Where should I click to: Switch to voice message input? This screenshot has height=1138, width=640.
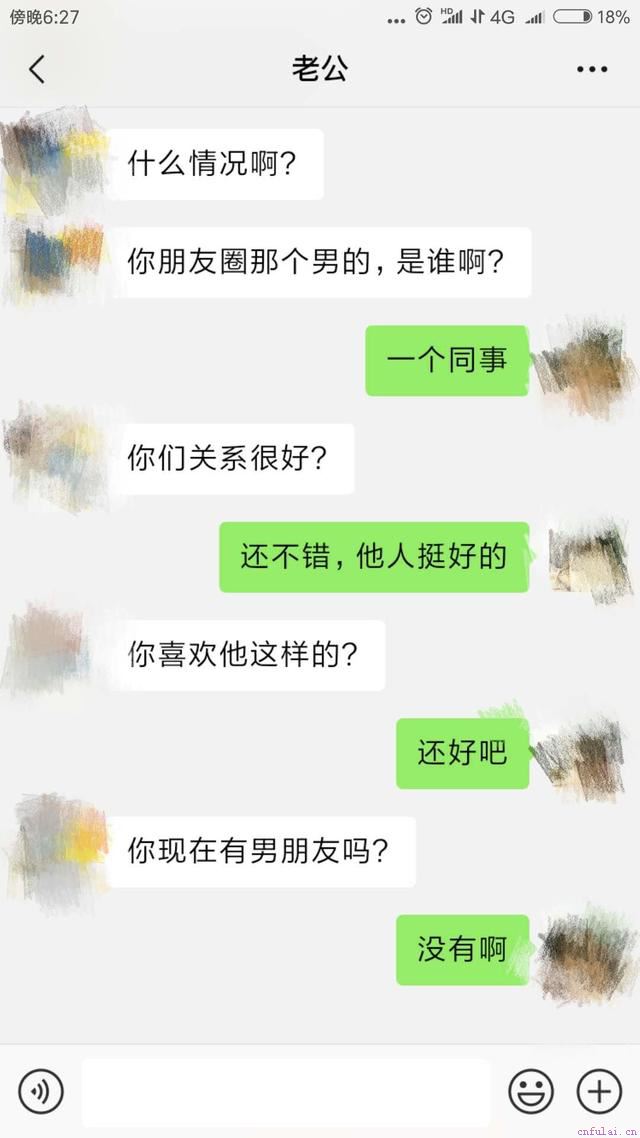pos(41,1091)
